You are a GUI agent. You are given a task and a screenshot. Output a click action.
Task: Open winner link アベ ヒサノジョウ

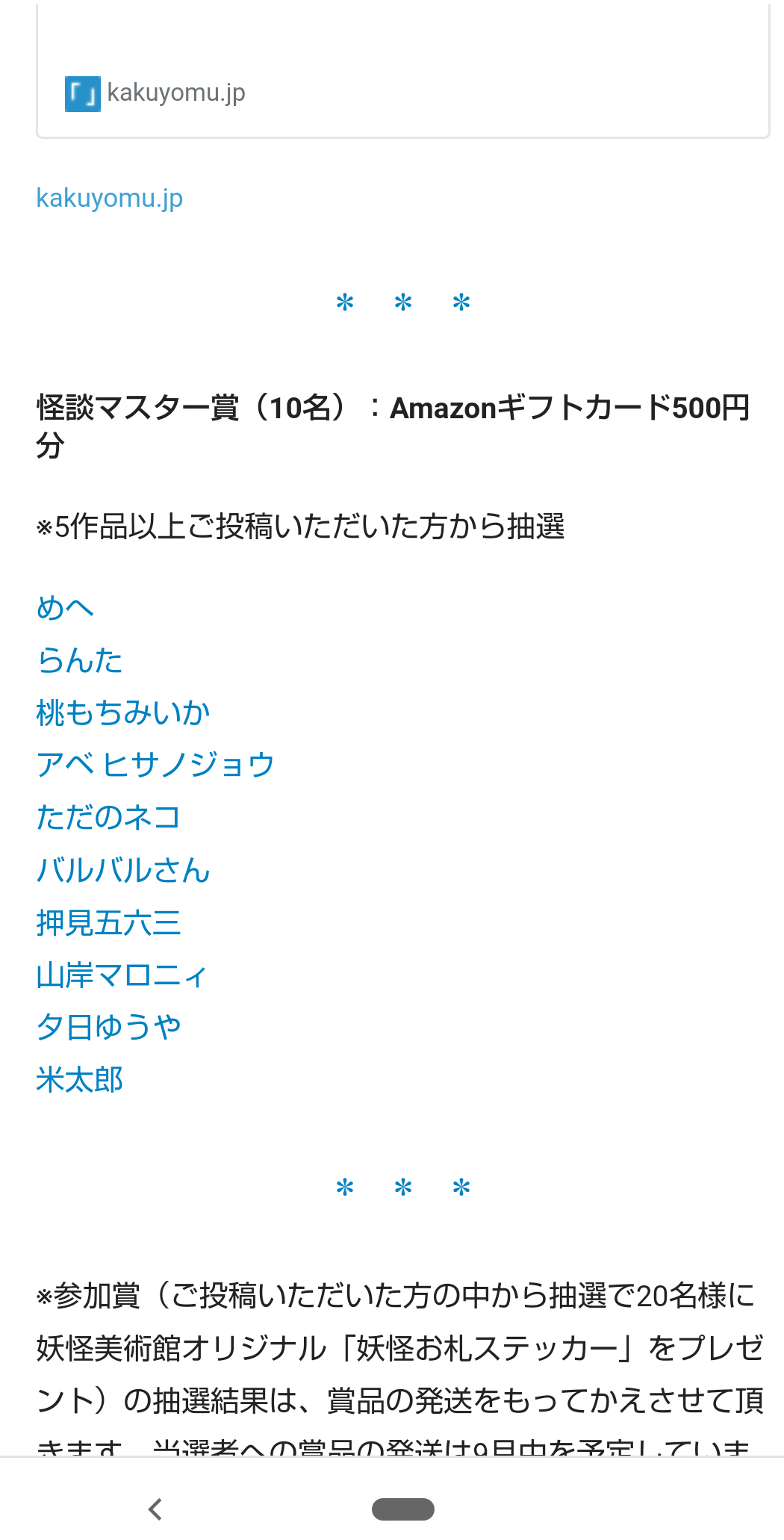pyautogui.click(x=155, y=765)
